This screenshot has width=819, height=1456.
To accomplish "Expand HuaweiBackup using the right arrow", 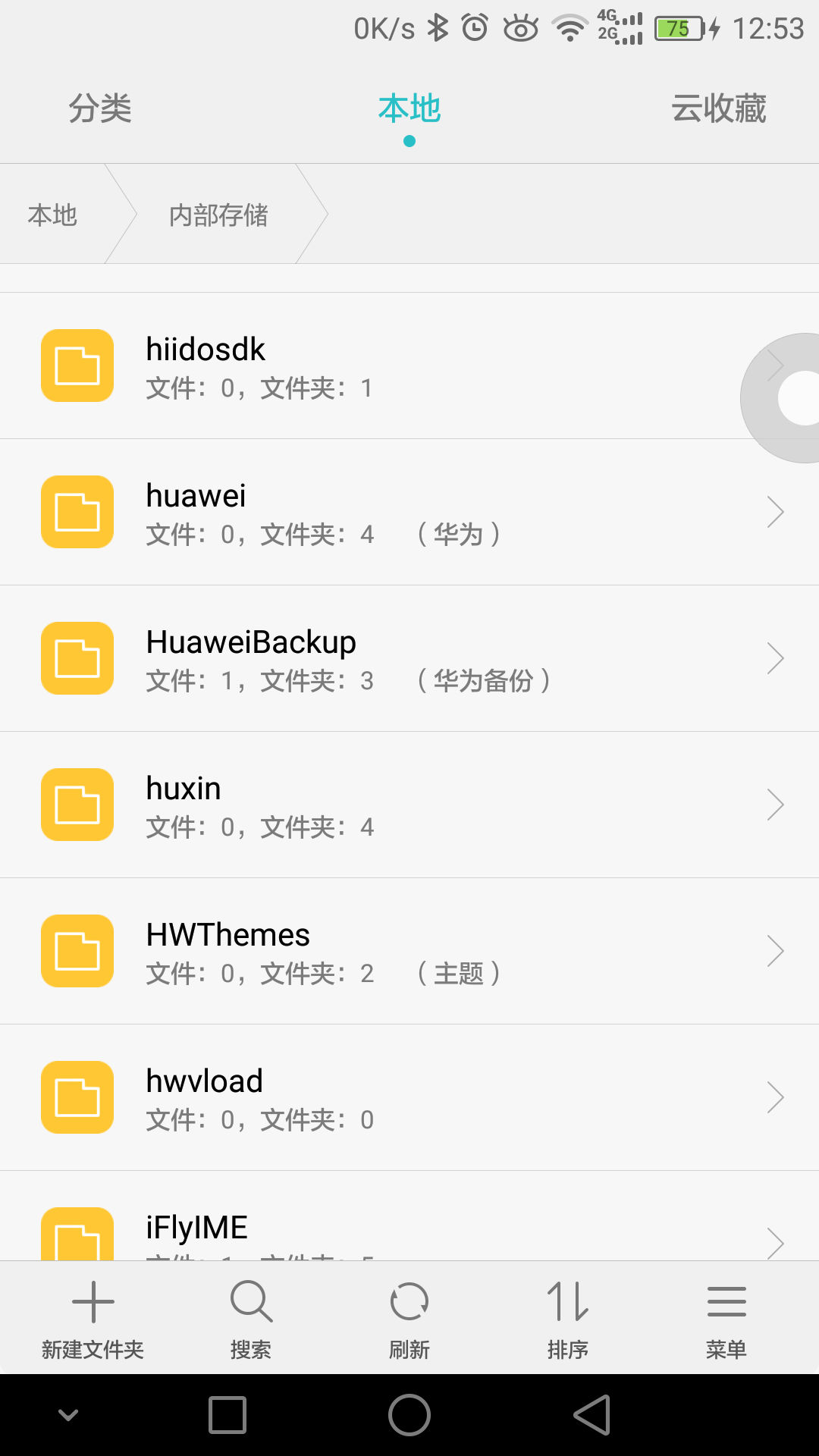I will [x=776, y=658].
